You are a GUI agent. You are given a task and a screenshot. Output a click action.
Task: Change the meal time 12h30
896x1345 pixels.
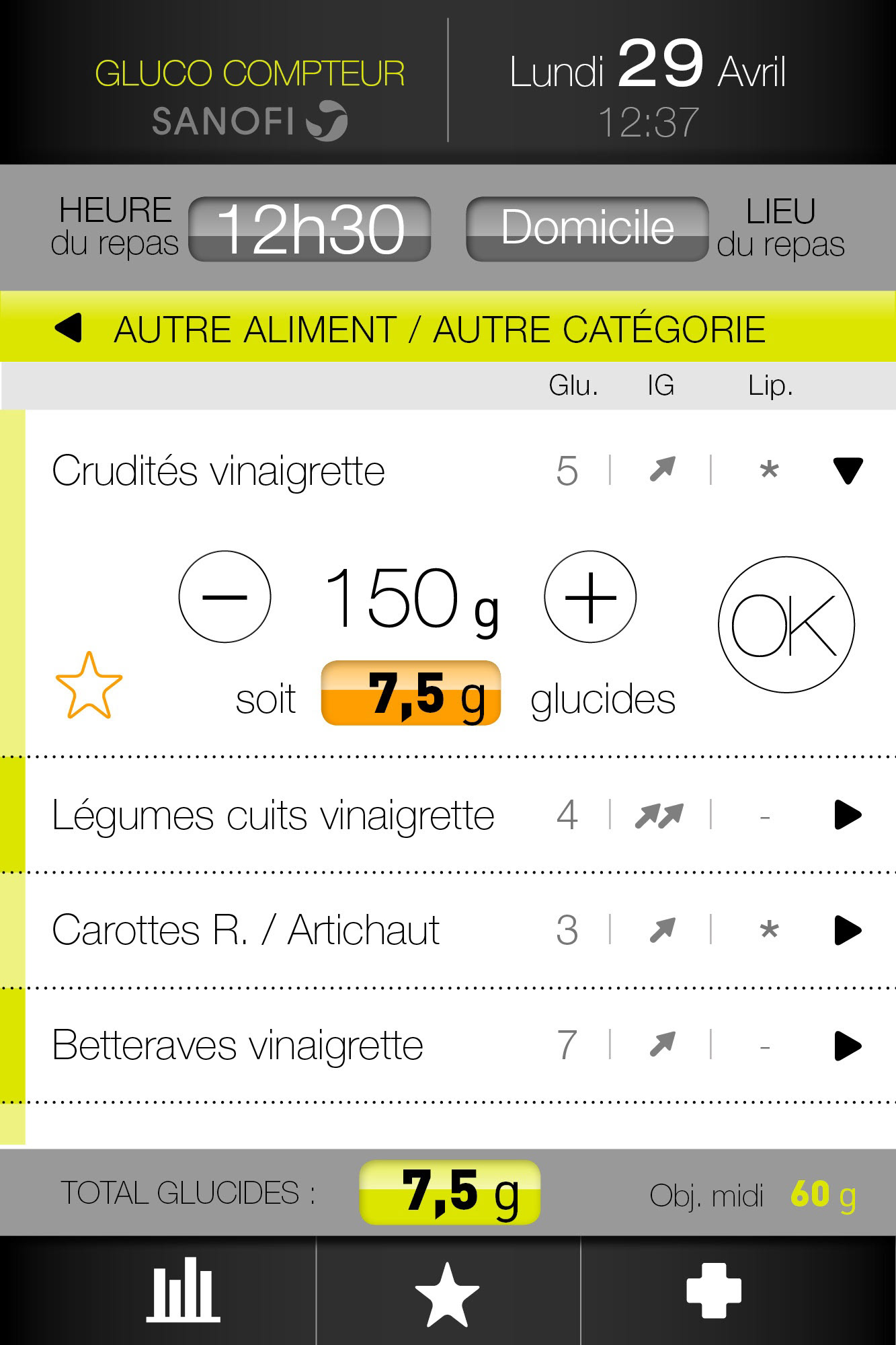click(x=310, y=229)
